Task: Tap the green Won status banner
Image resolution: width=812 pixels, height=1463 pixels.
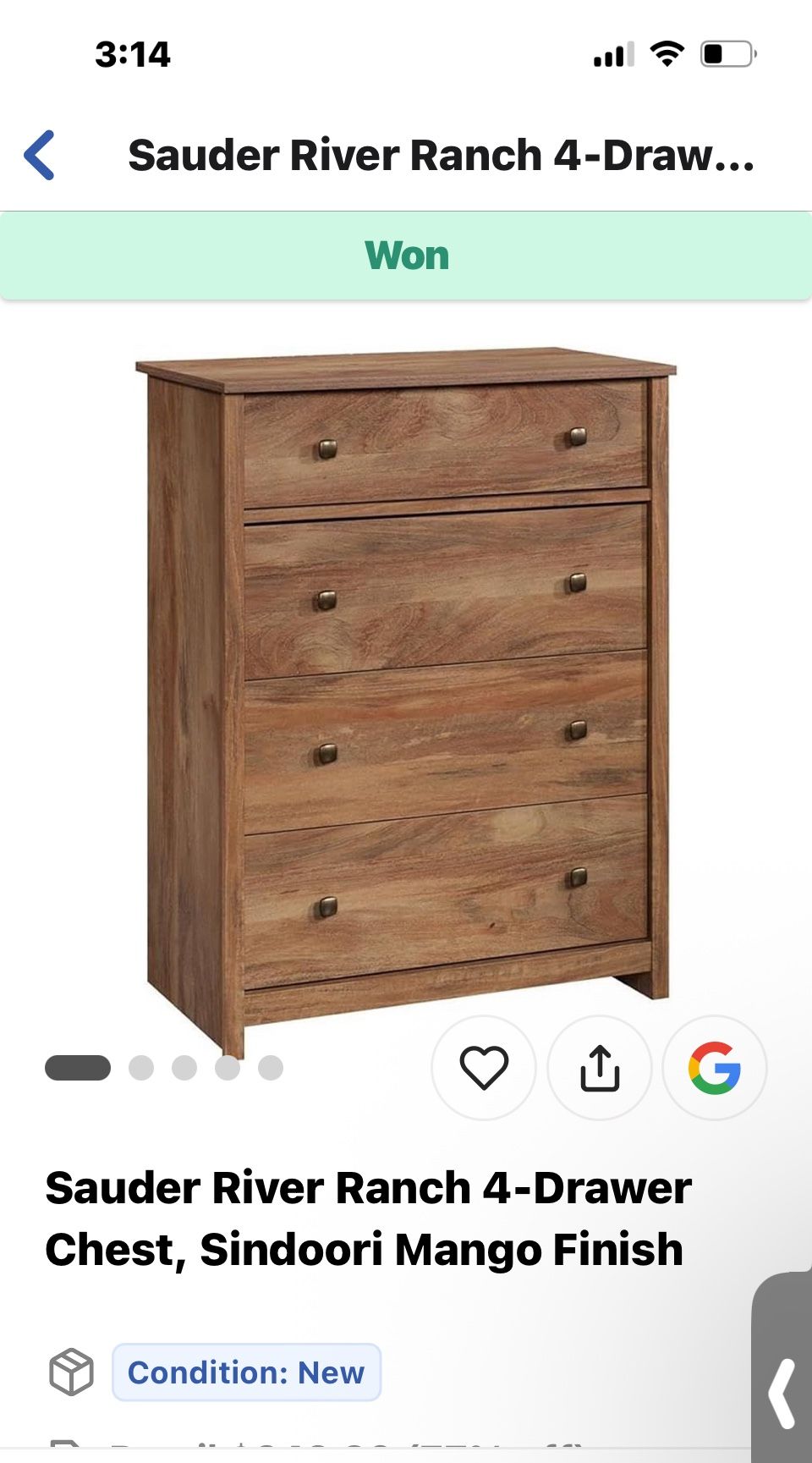Action: pos(406,254)
